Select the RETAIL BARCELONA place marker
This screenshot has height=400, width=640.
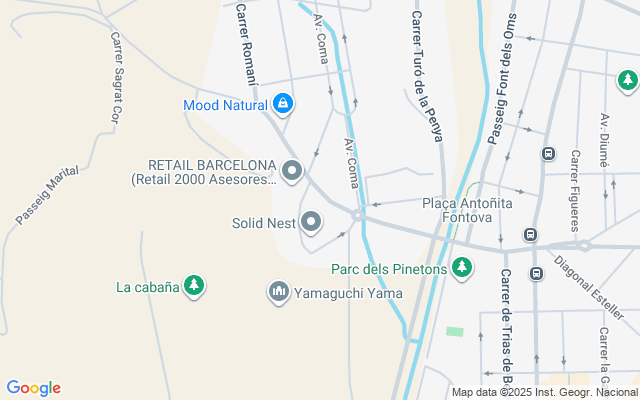pos(292,172)
